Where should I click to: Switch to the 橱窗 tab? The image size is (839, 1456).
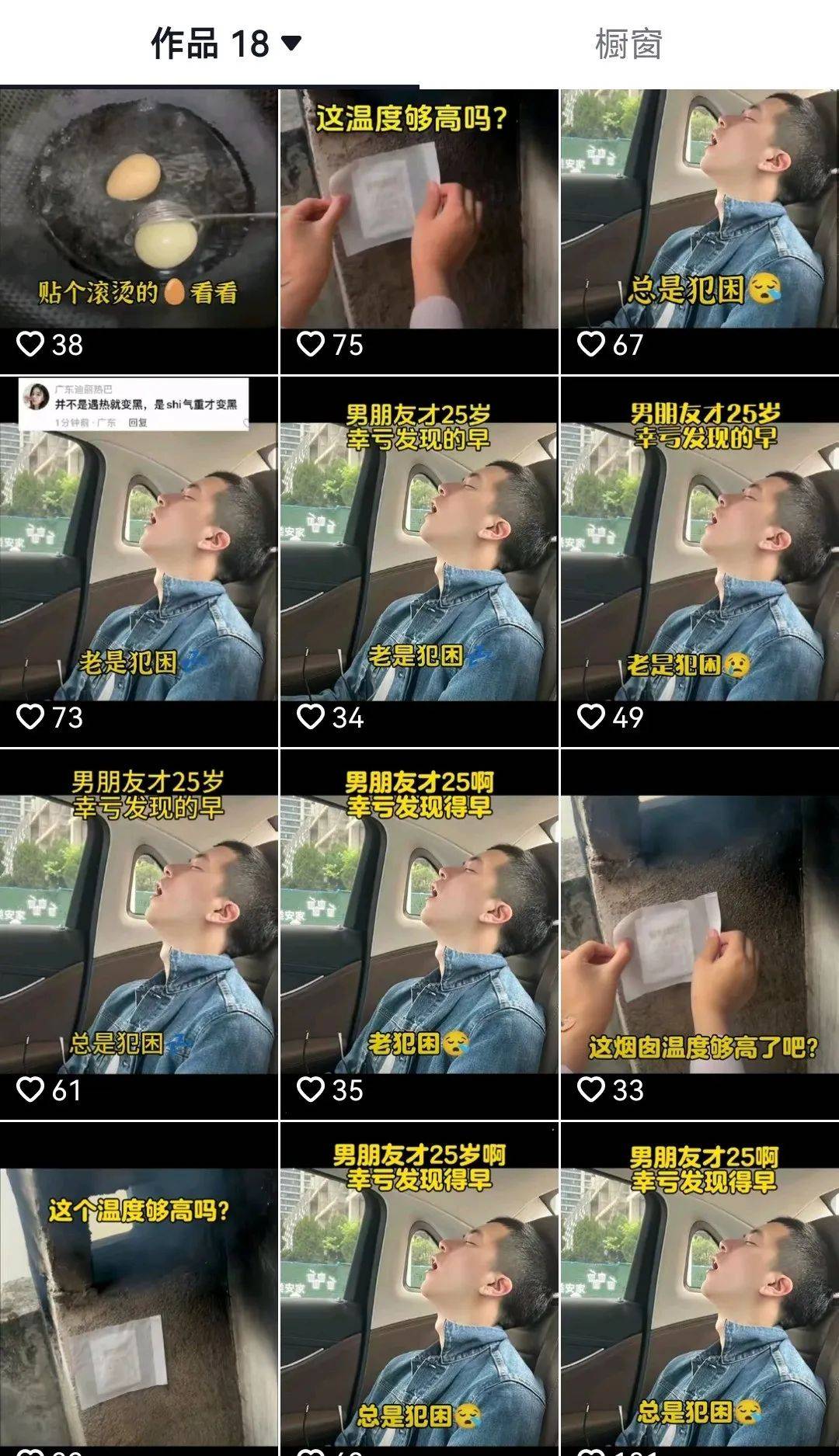click(628, 44)
